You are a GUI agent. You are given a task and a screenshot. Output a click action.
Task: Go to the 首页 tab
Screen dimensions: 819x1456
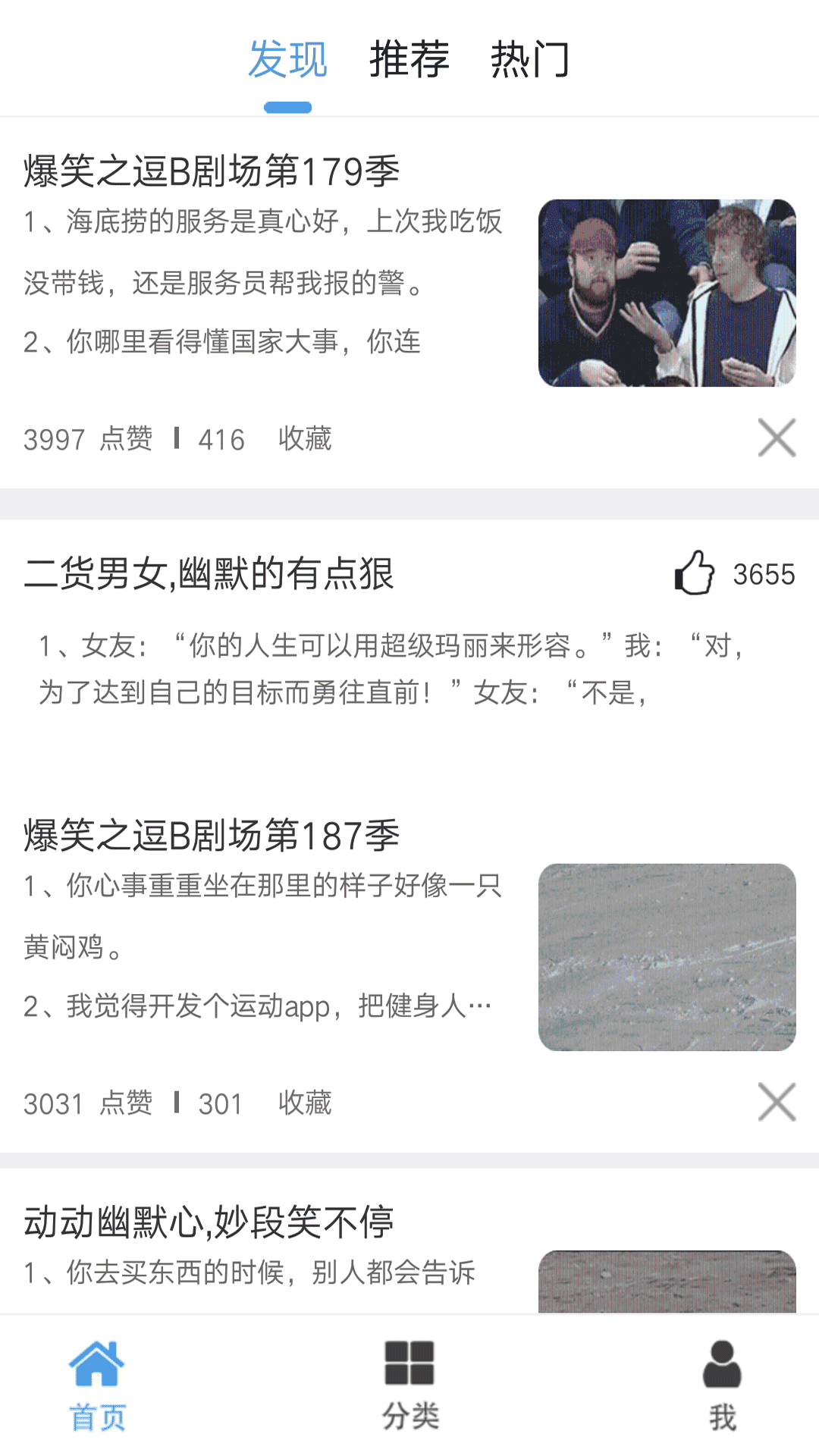point(97,1385)
